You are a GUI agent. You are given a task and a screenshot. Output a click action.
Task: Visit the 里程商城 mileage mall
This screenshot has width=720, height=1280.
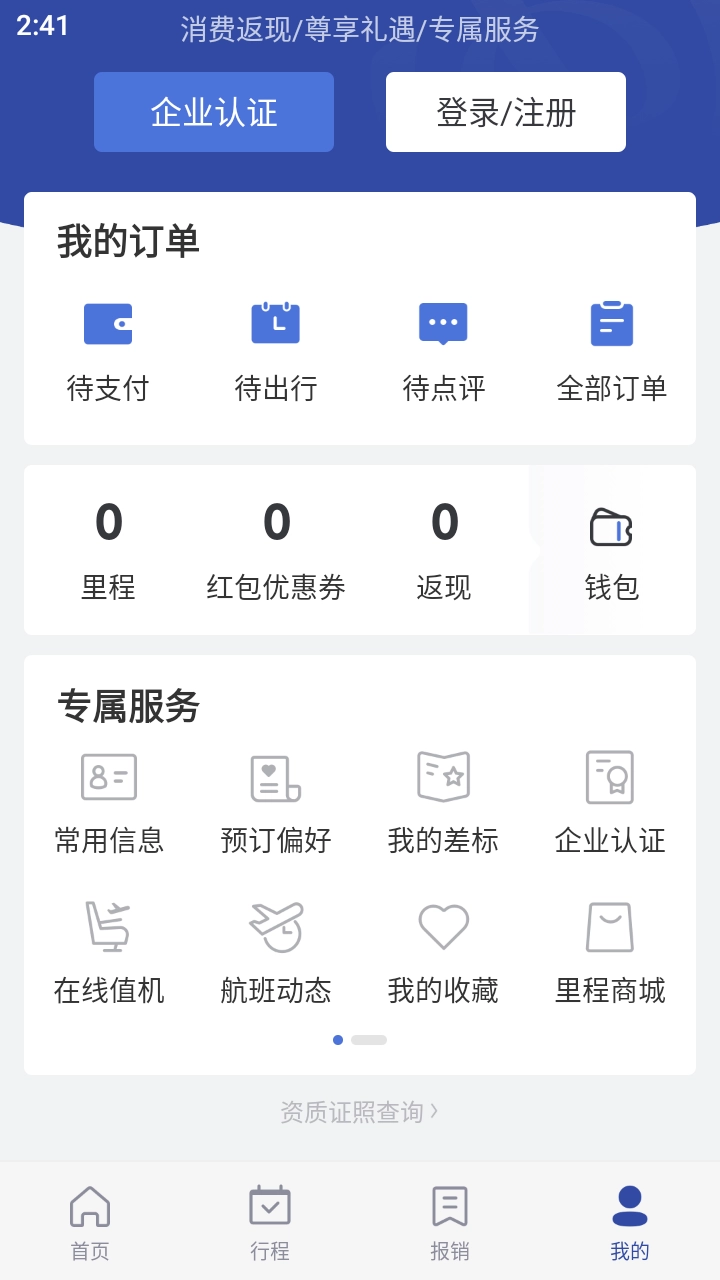(610, 953)
